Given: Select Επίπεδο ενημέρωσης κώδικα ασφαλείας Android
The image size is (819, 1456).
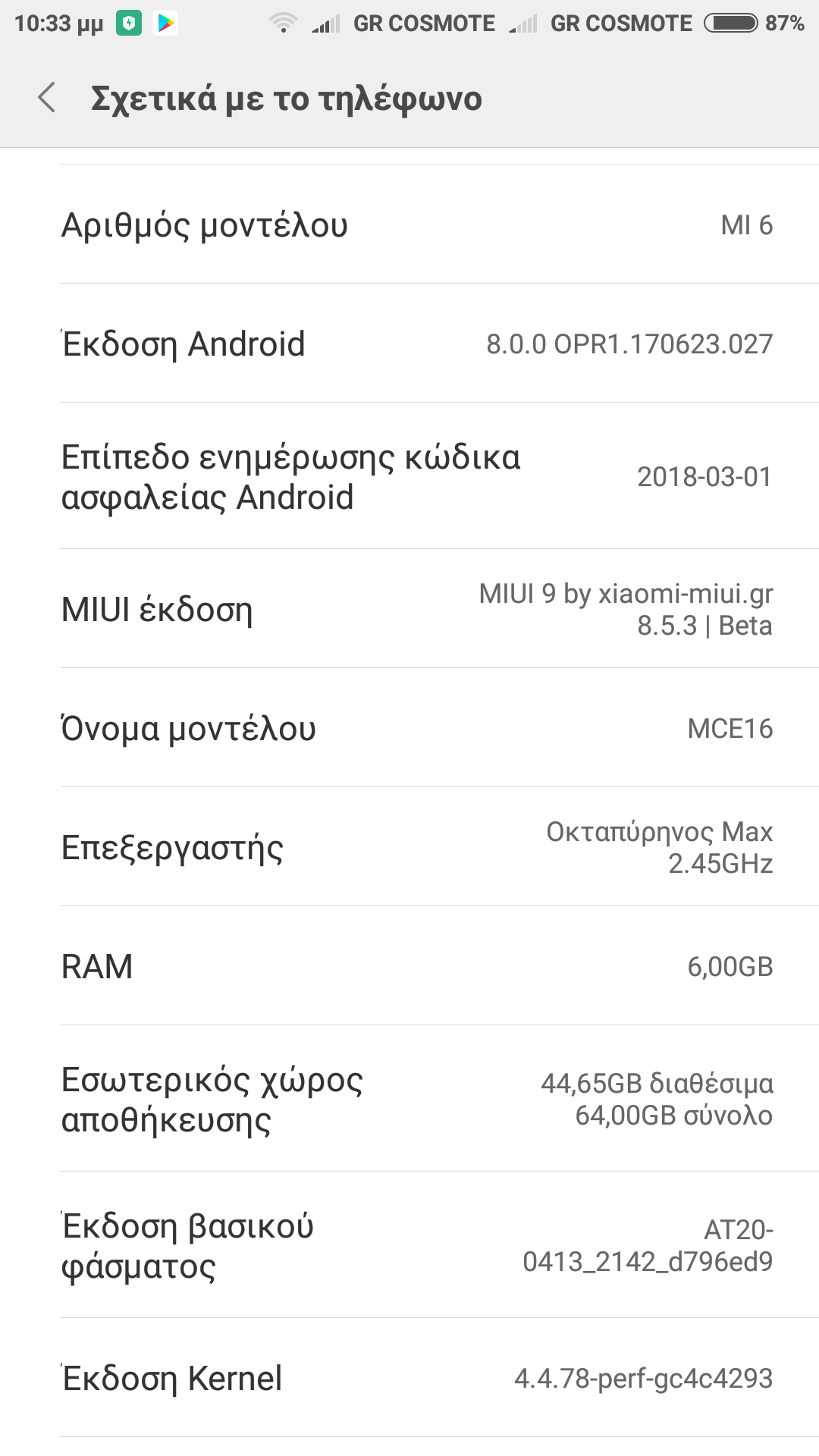Looking at the screenshot, I should pos(409,476).
